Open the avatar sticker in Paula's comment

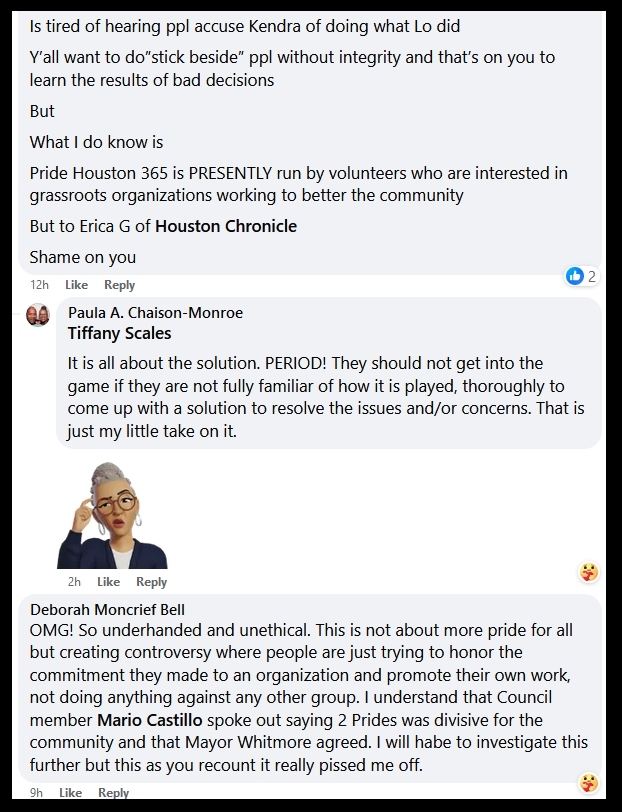click(x=112, y=515)
